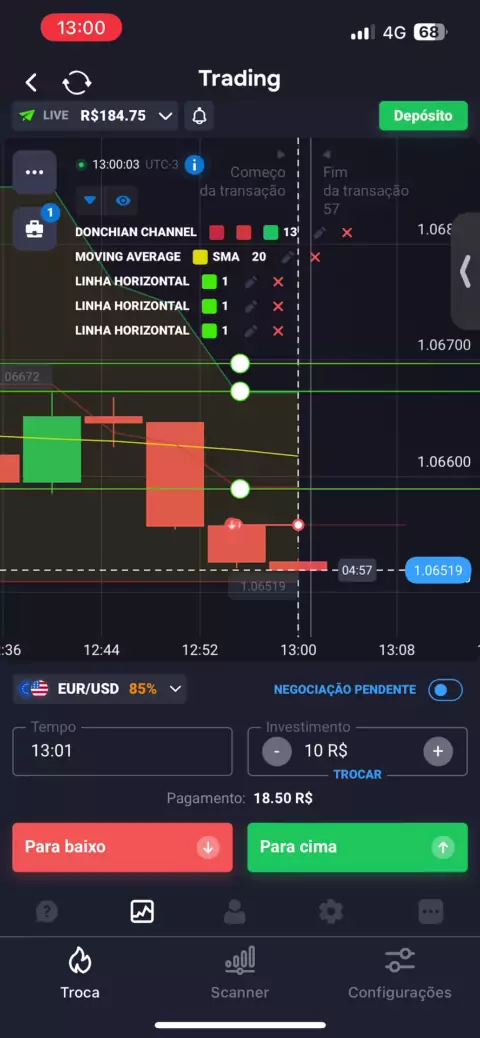Place a Para cima trade
480x1038 pixels.
(358, 847)
